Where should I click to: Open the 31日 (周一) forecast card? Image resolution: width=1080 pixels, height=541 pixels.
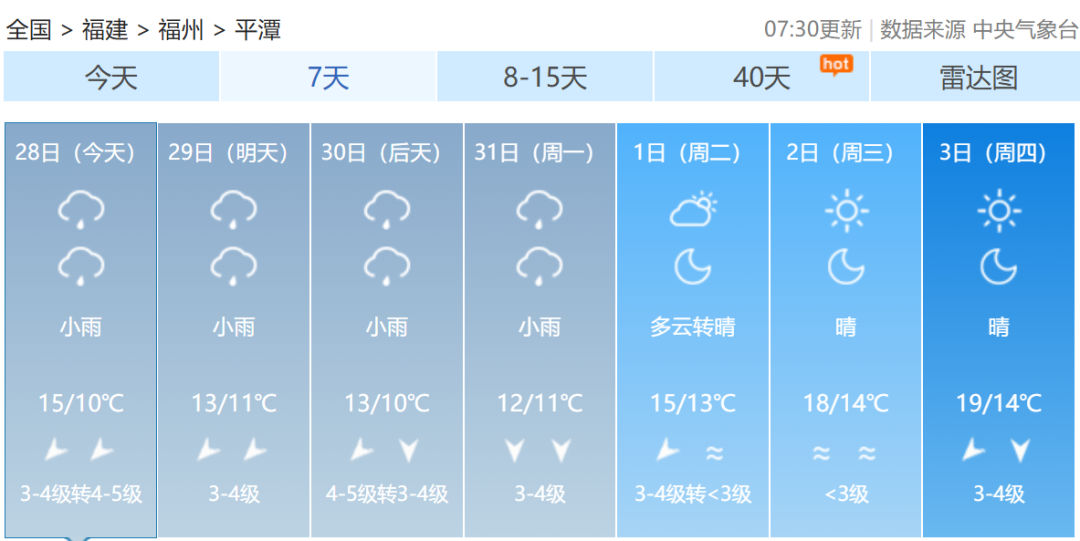[540, 328]
